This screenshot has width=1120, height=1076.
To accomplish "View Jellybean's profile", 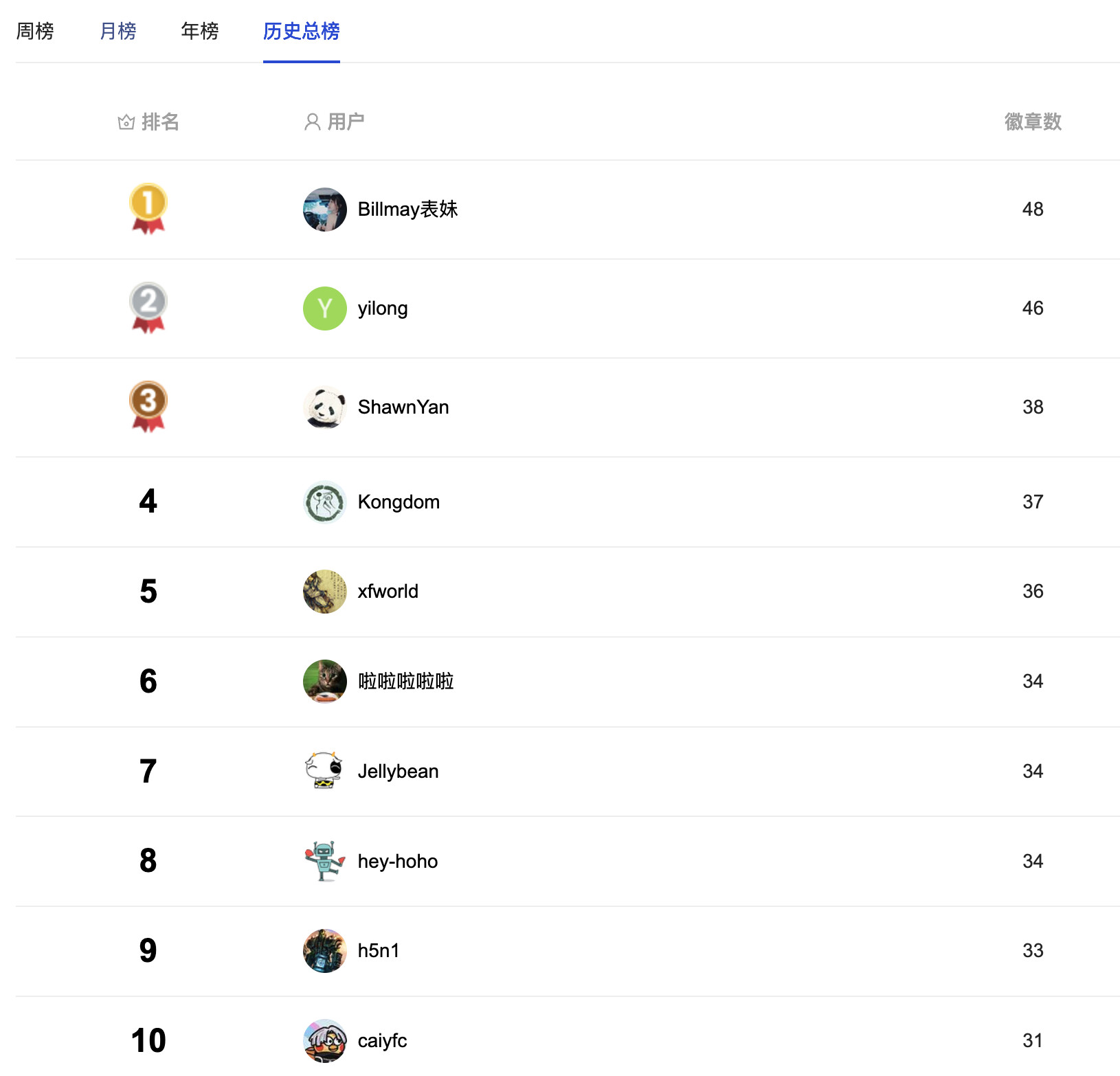I will (x=397, y=771).
